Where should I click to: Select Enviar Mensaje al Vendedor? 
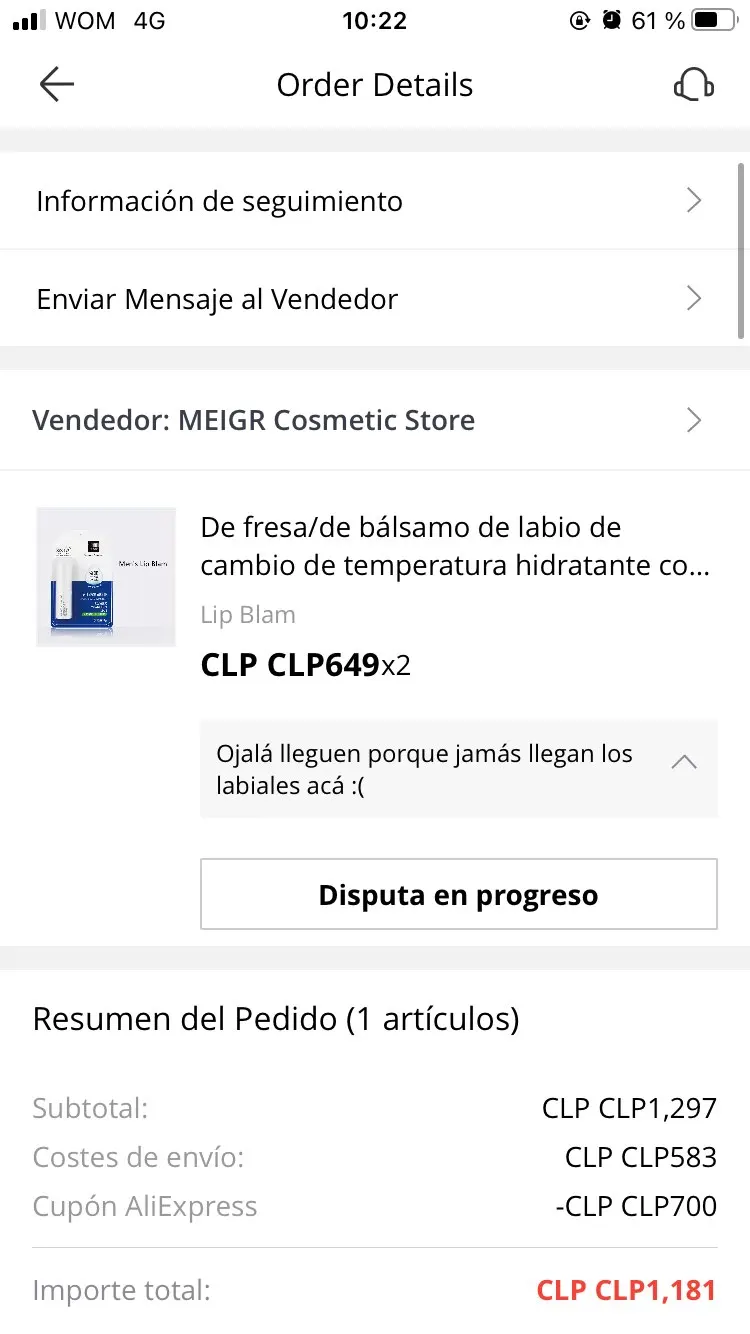(x=370, y=299)
